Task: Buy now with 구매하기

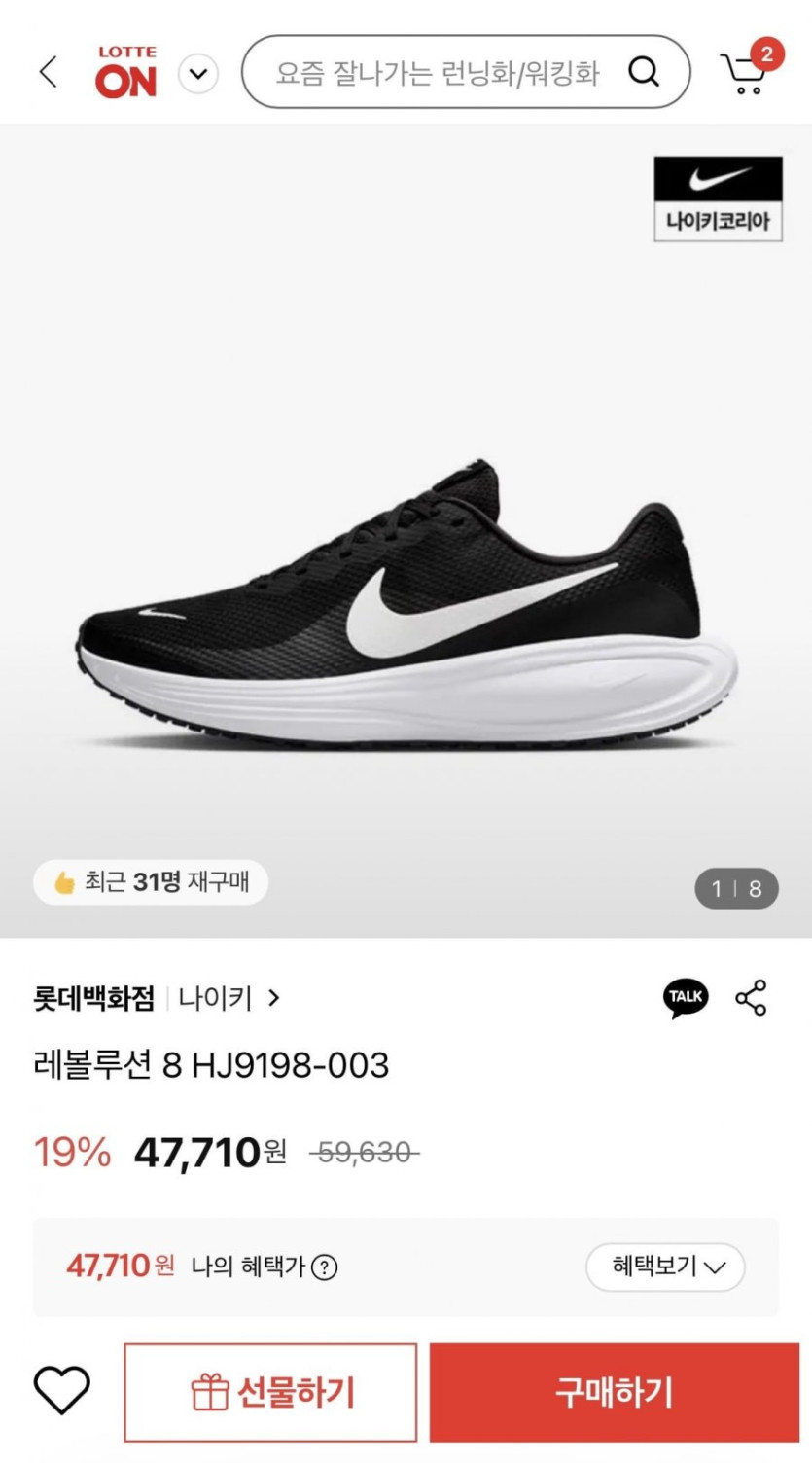Action: click(x=614, y=1392)
